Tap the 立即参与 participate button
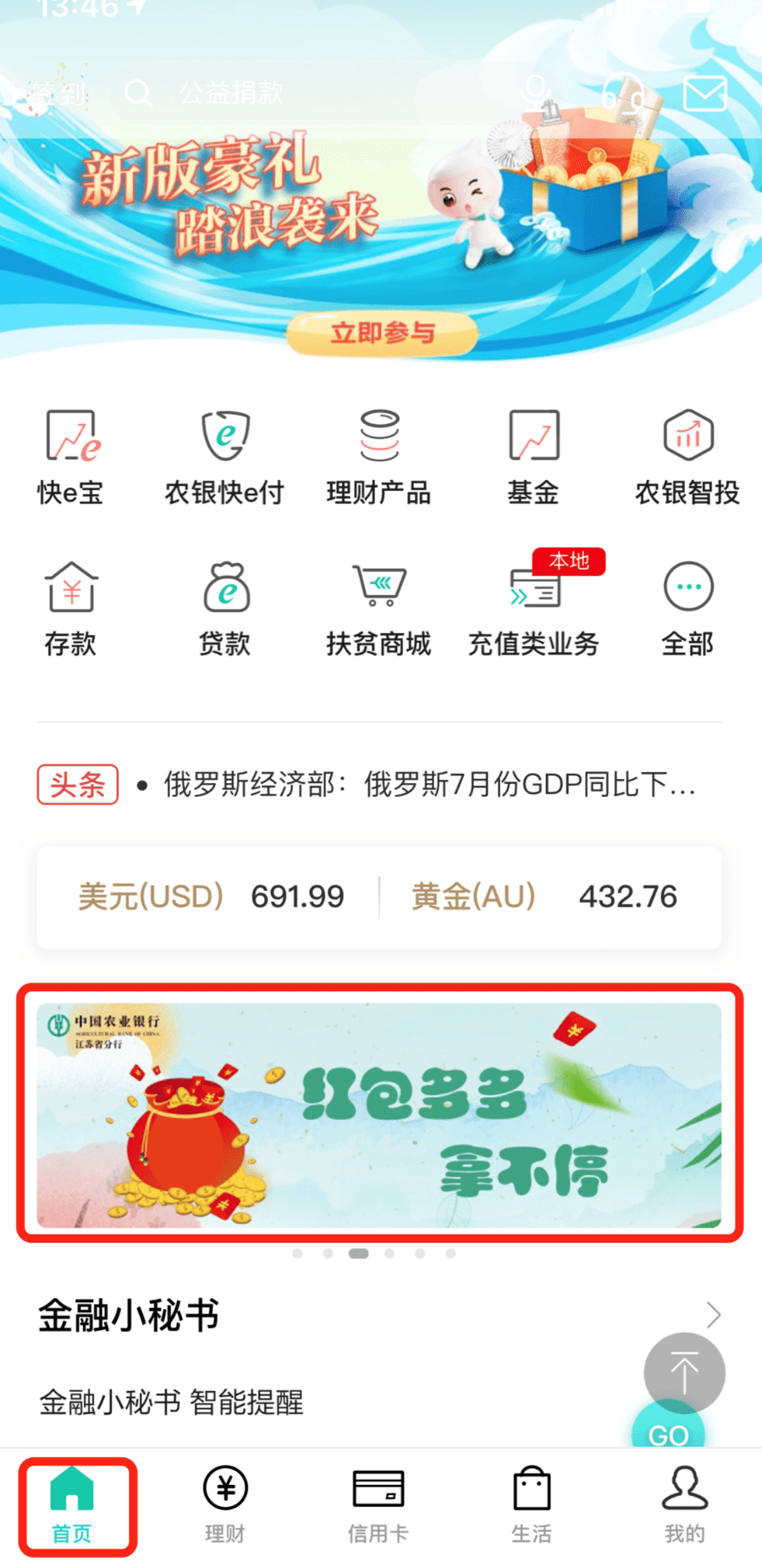Viewport: 762px width, 1568px height. (x=382, y=334)
